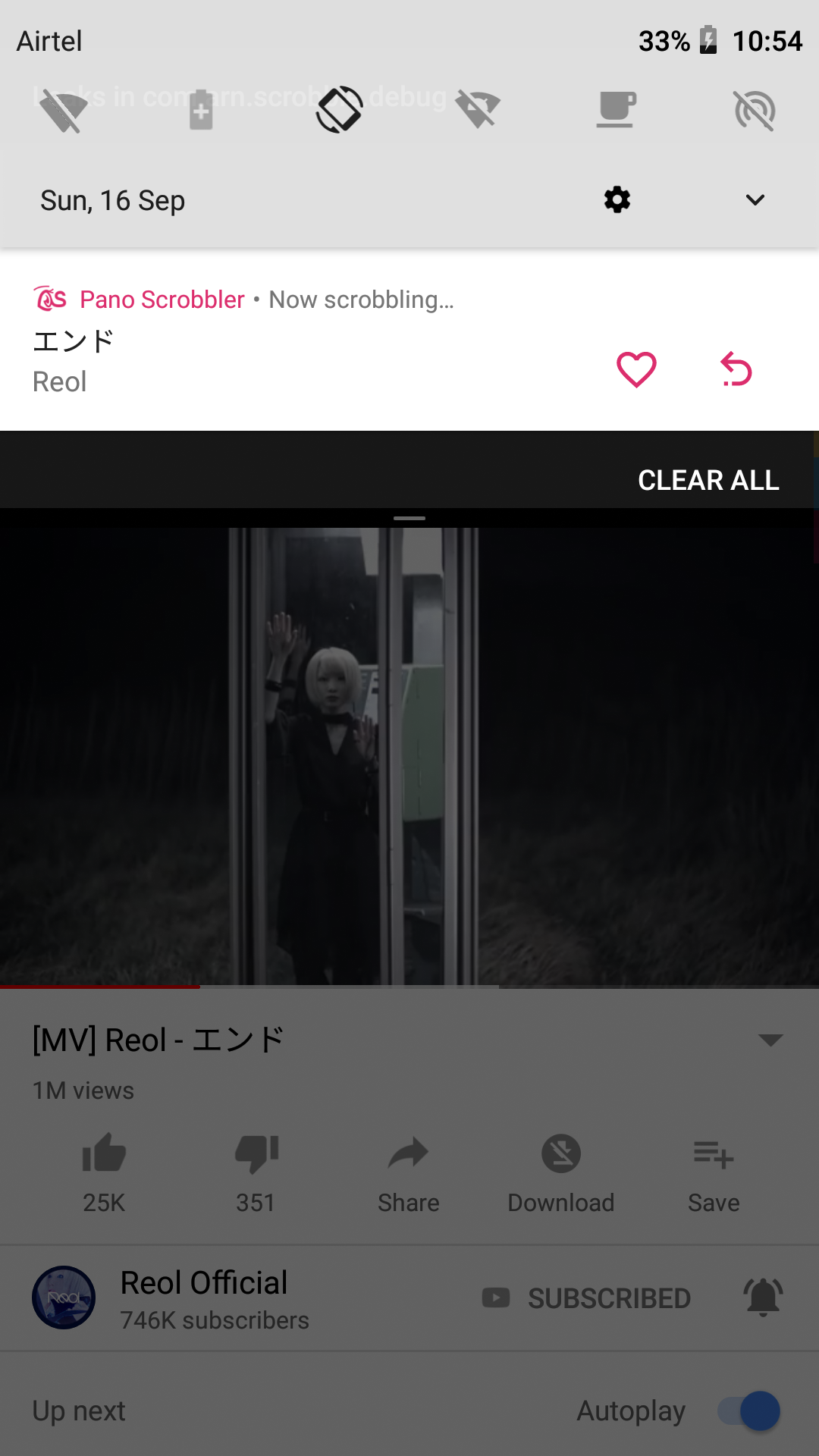This screenshot has width=819, height=1456.
Task: Expand the quick settings panel chevron
Action: (x=755, y=200)
